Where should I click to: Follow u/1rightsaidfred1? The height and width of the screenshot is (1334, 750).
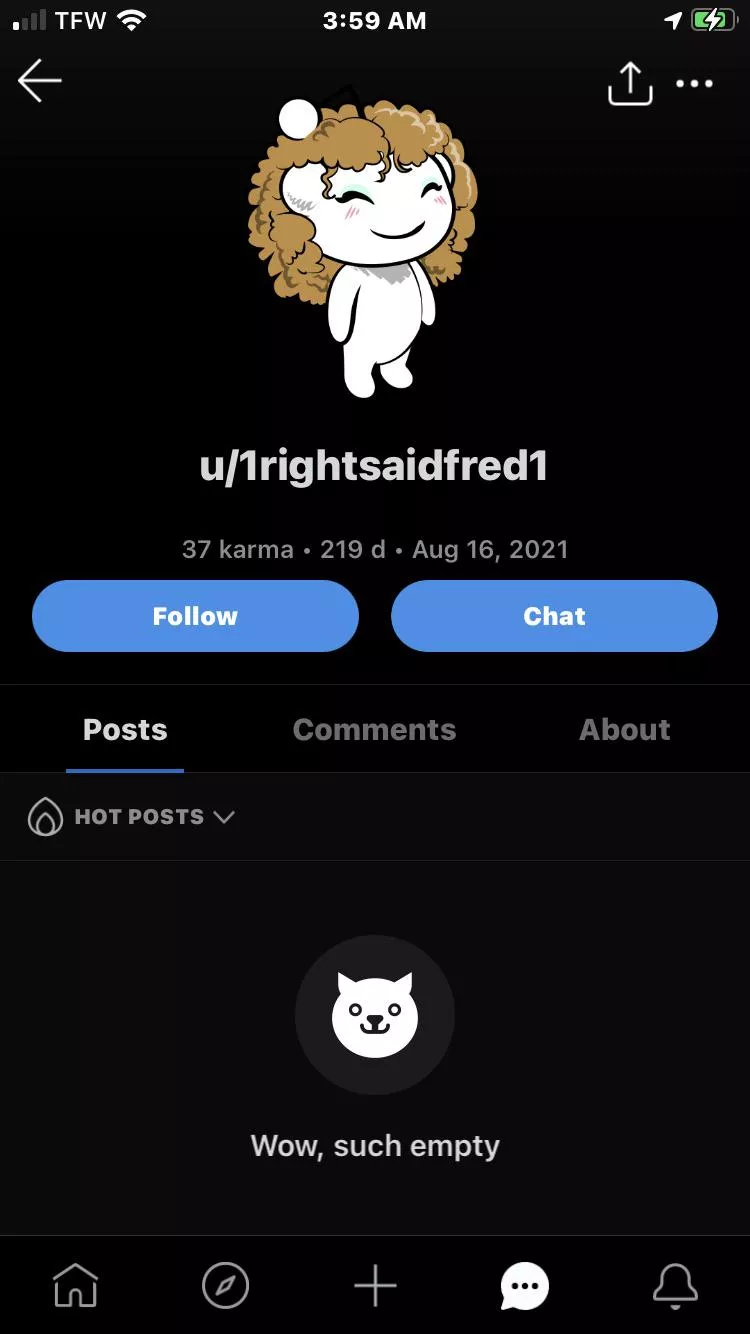point(195,616)
